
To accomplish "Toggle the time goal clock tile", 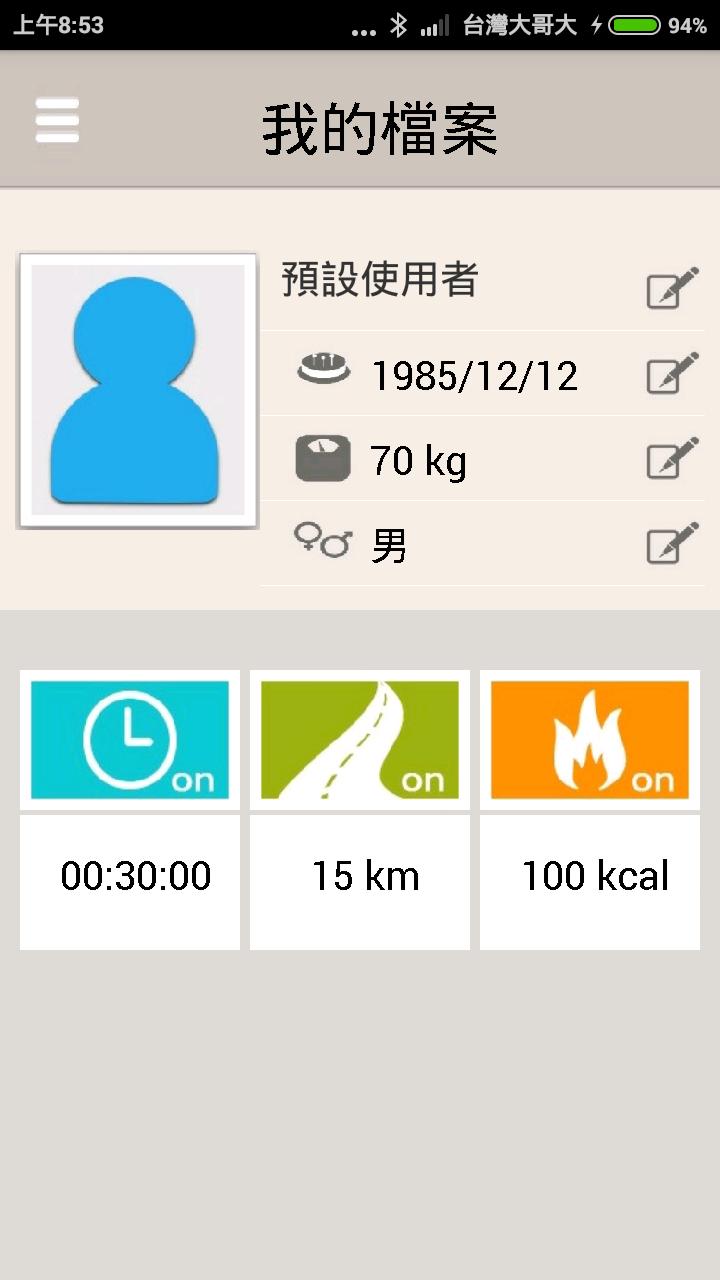I will click(130, 740).
